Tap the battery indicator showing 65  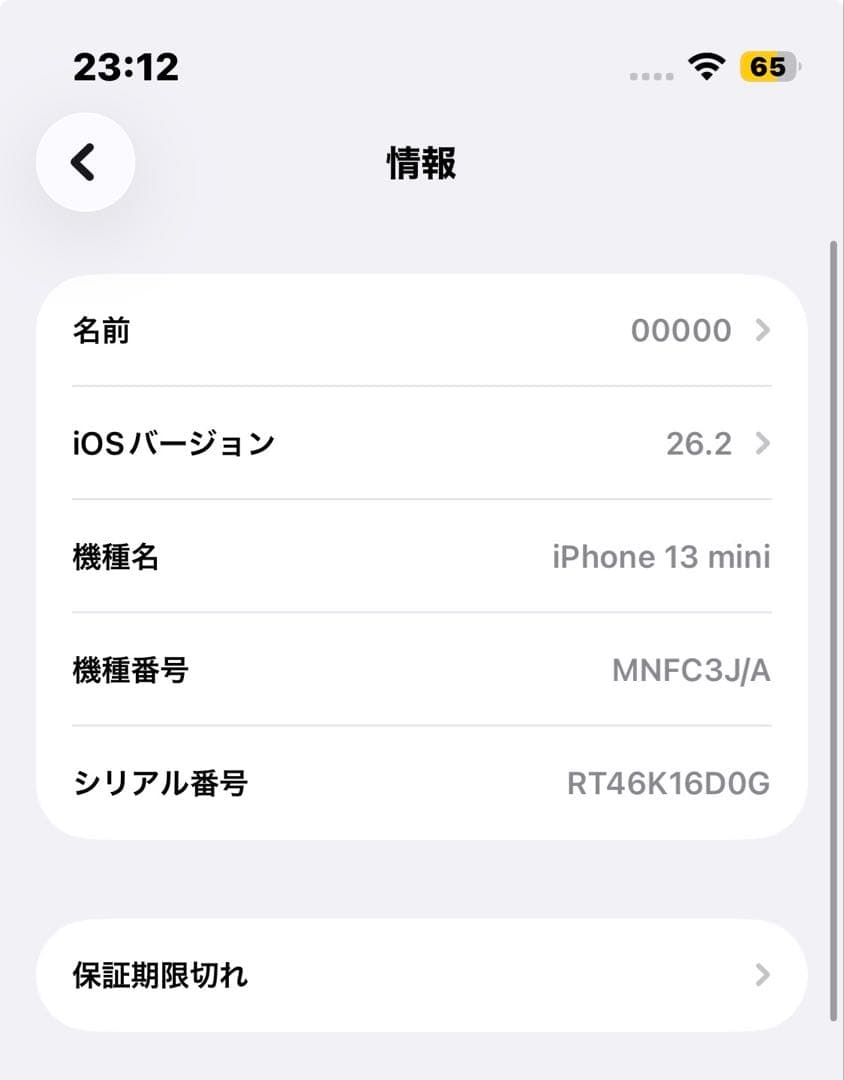pyautogui.click(x=768, y=66)
